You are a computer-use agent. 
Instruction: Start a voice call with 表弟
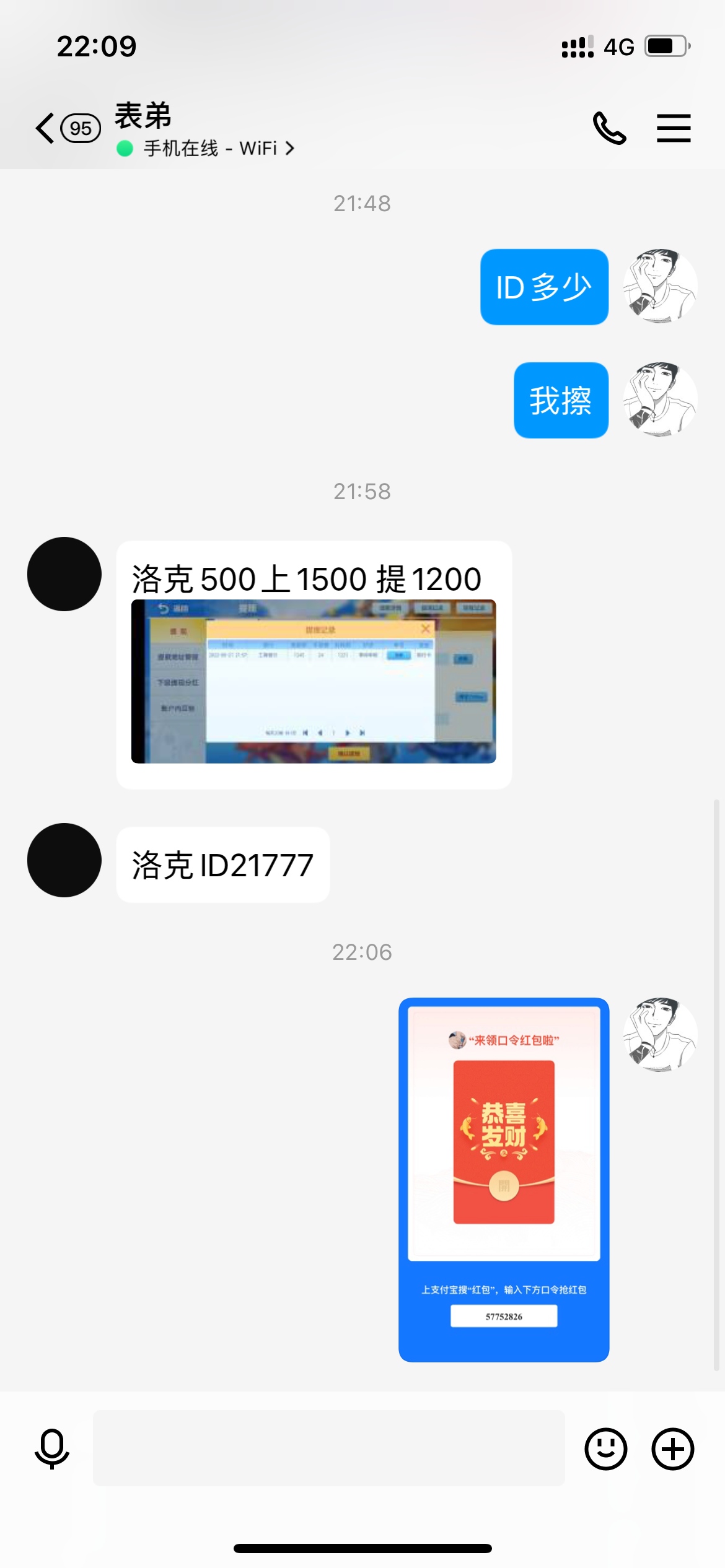tap(609, 128)
